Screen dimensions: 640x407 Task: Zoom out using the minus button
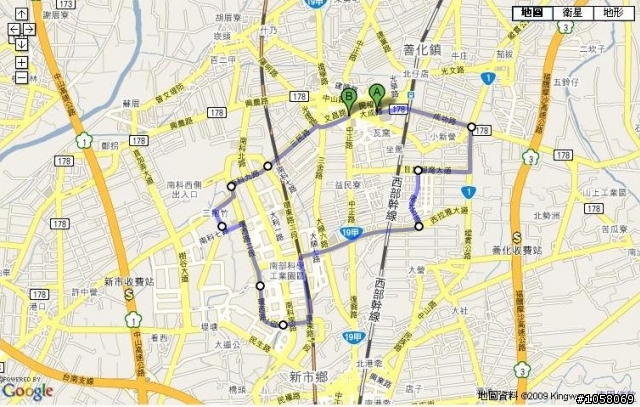(20, 78)
